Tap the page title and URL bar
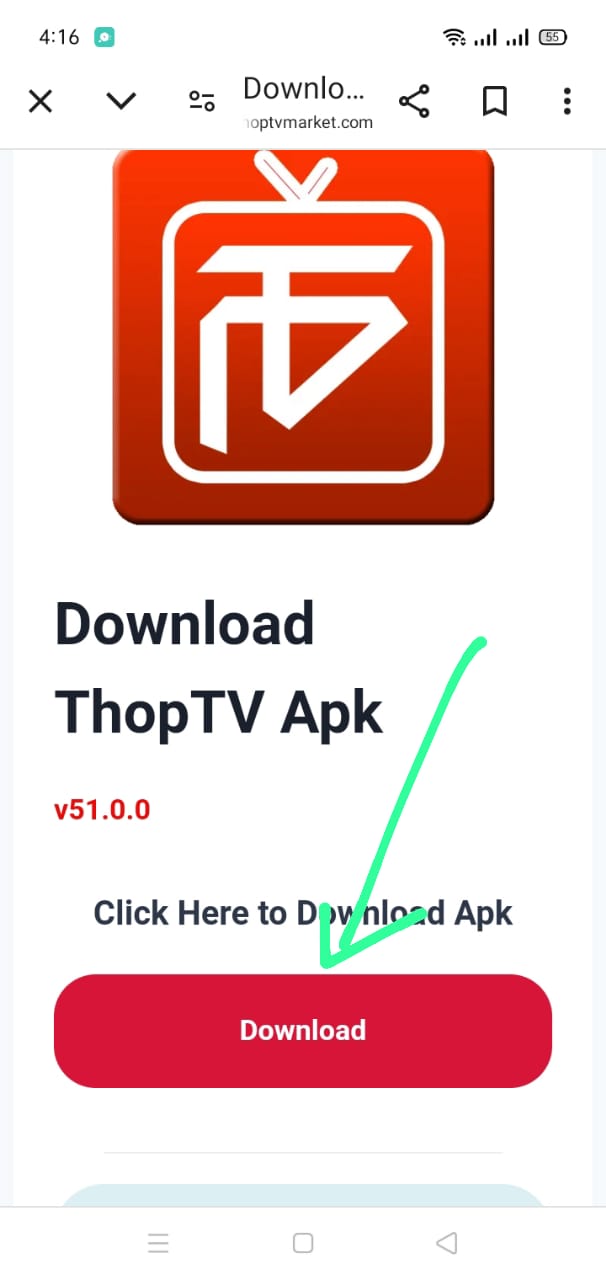Screen dimensions: 606x1280 306,101
